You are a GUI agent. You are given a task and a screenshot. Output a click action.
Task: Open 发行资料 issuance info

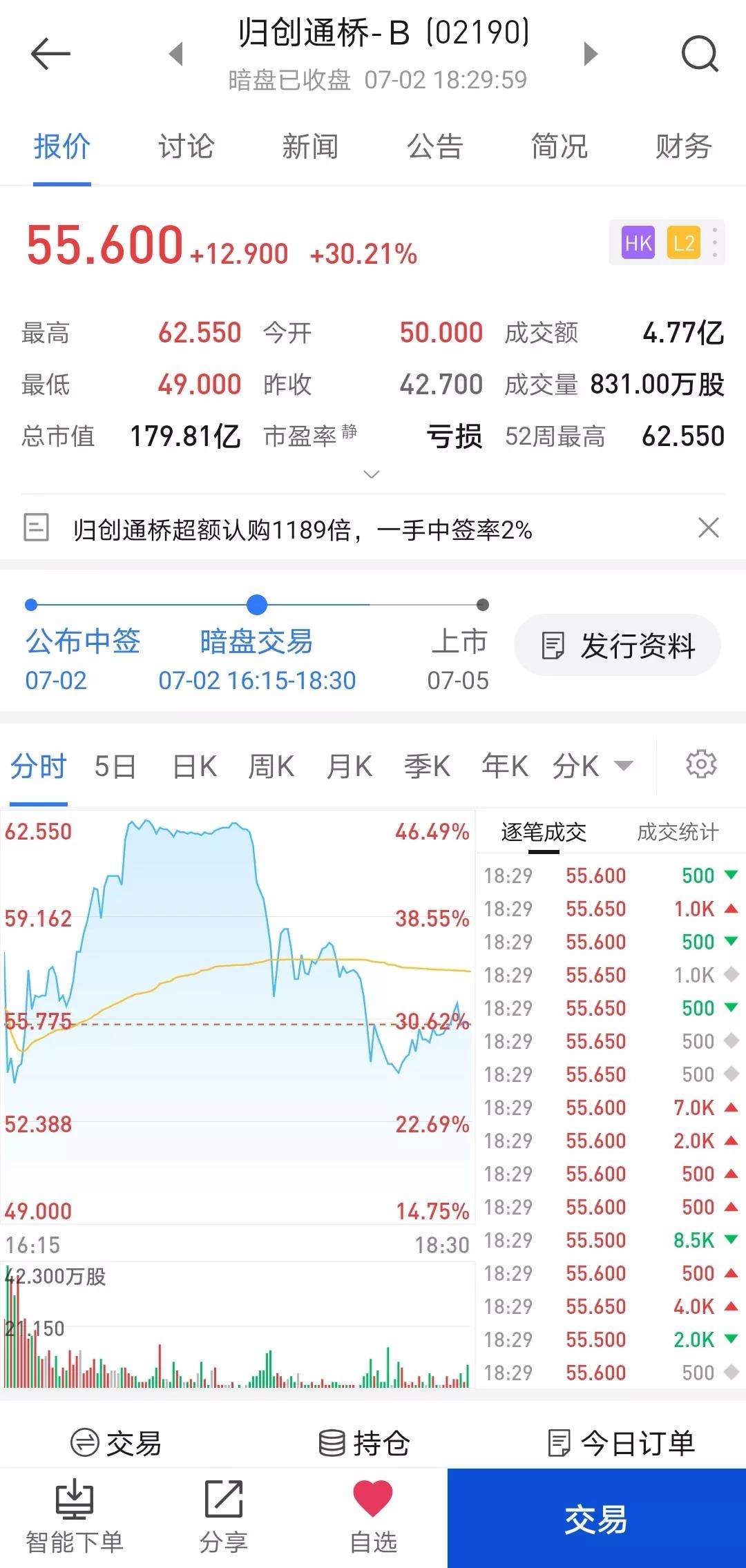tap(618, 646)
